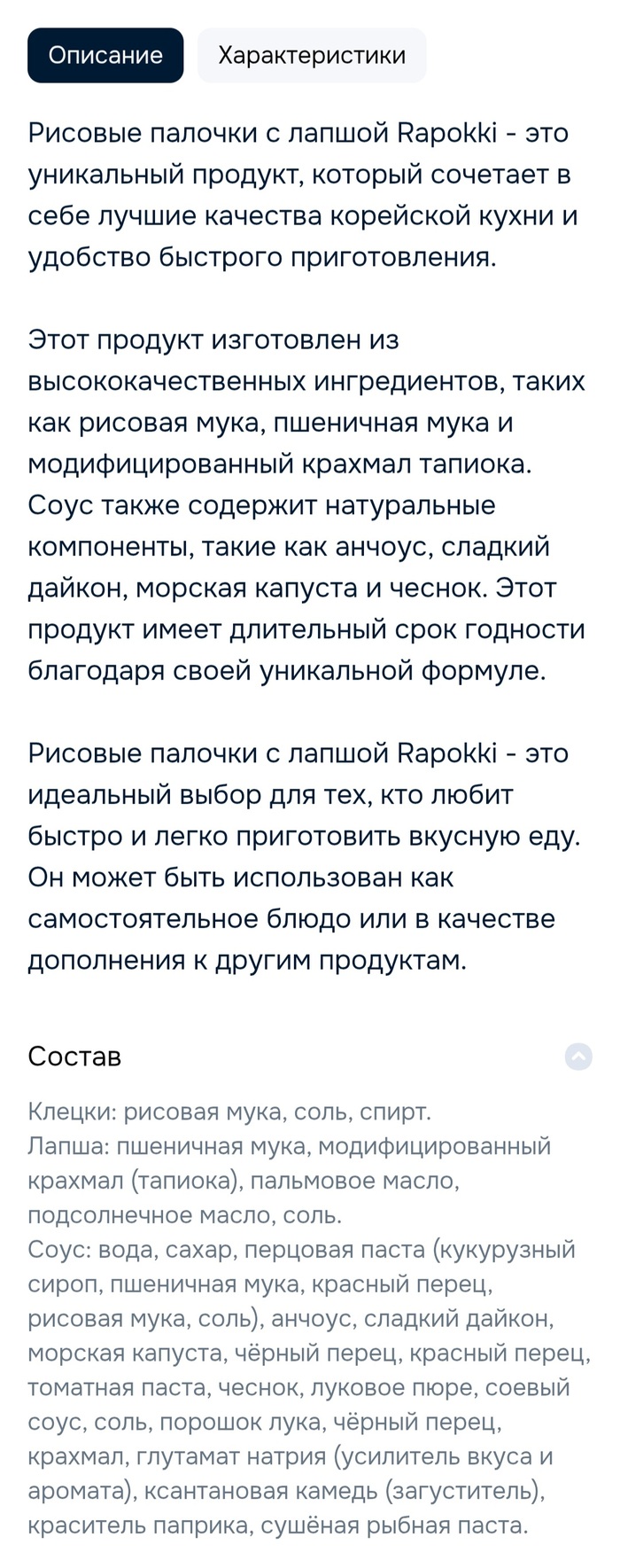Collapse the Состав section
The width and height of the screenshot is (620, 1568).
coord(578,1056)
